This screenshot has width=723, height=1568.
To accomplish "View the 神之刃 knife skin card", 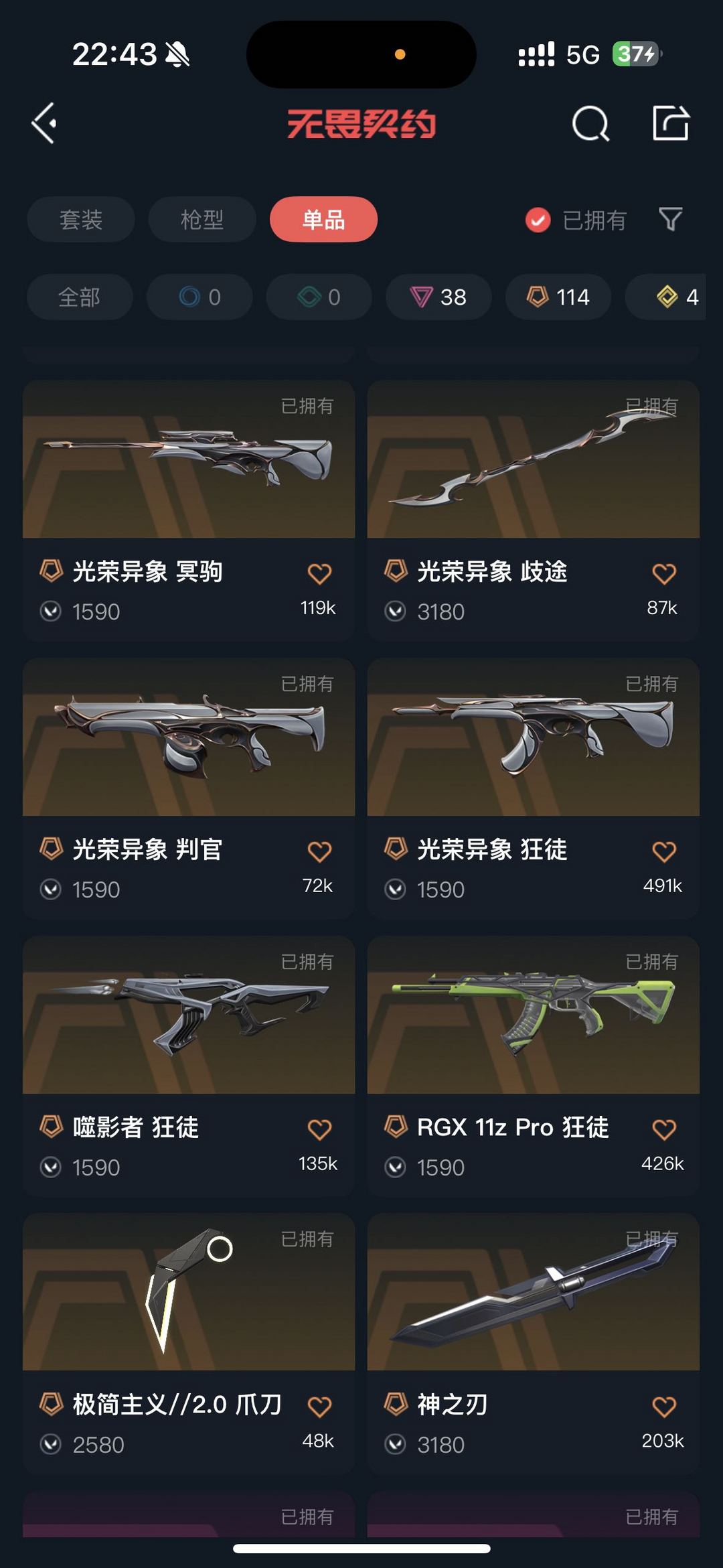I will tap(533, 1296).
